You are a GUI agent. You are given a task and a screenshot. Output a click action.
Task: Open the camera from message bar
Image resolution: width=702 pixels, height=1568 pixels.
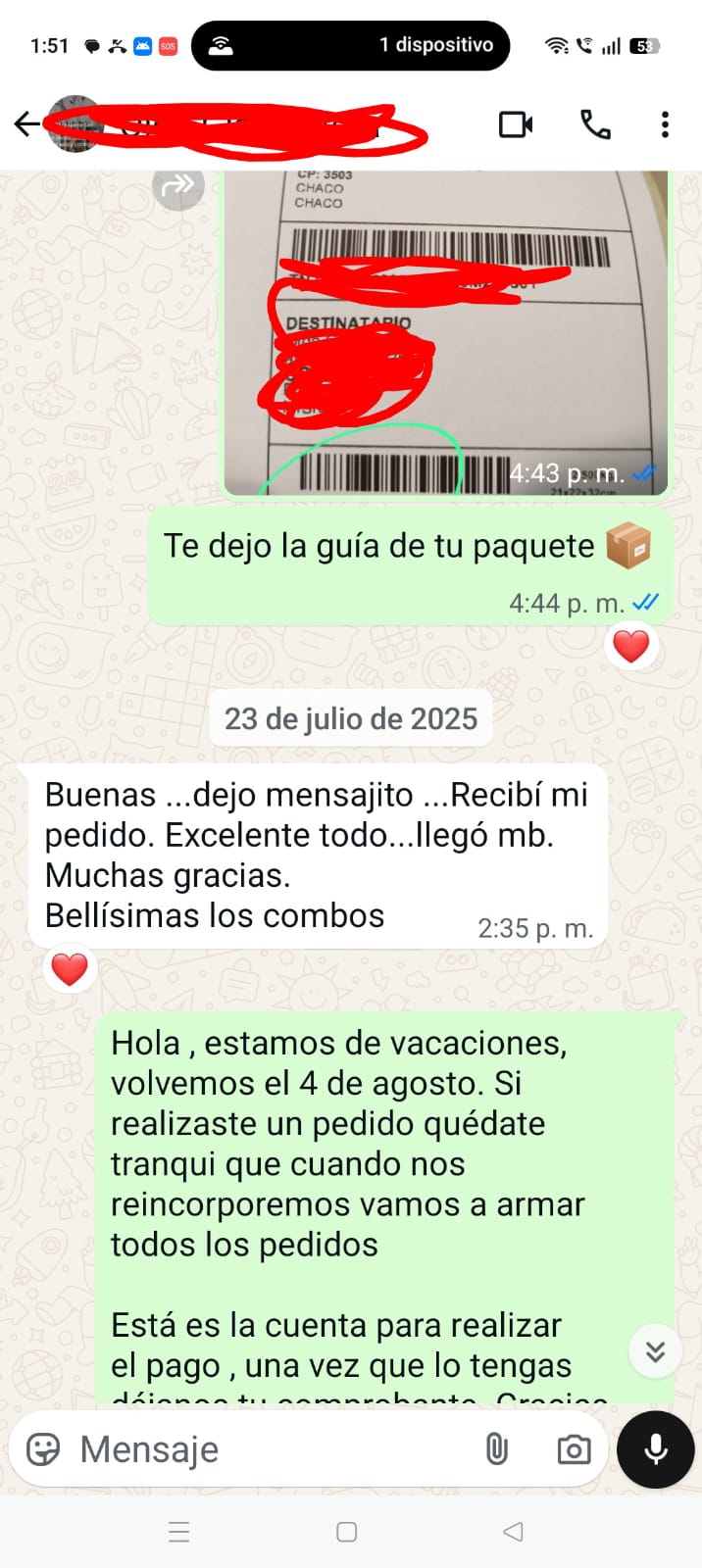[574, 1449]
